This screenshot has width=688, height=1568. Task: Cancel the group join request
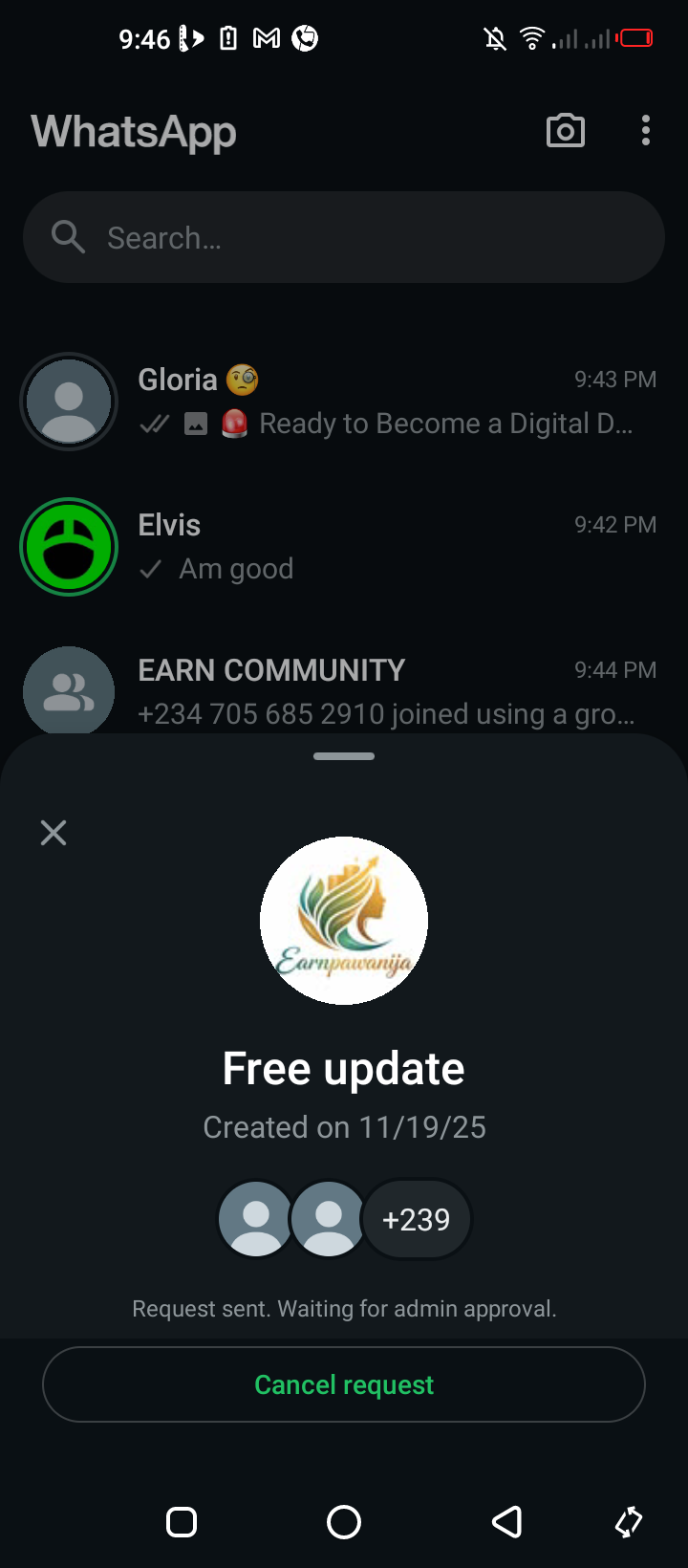344,1384
